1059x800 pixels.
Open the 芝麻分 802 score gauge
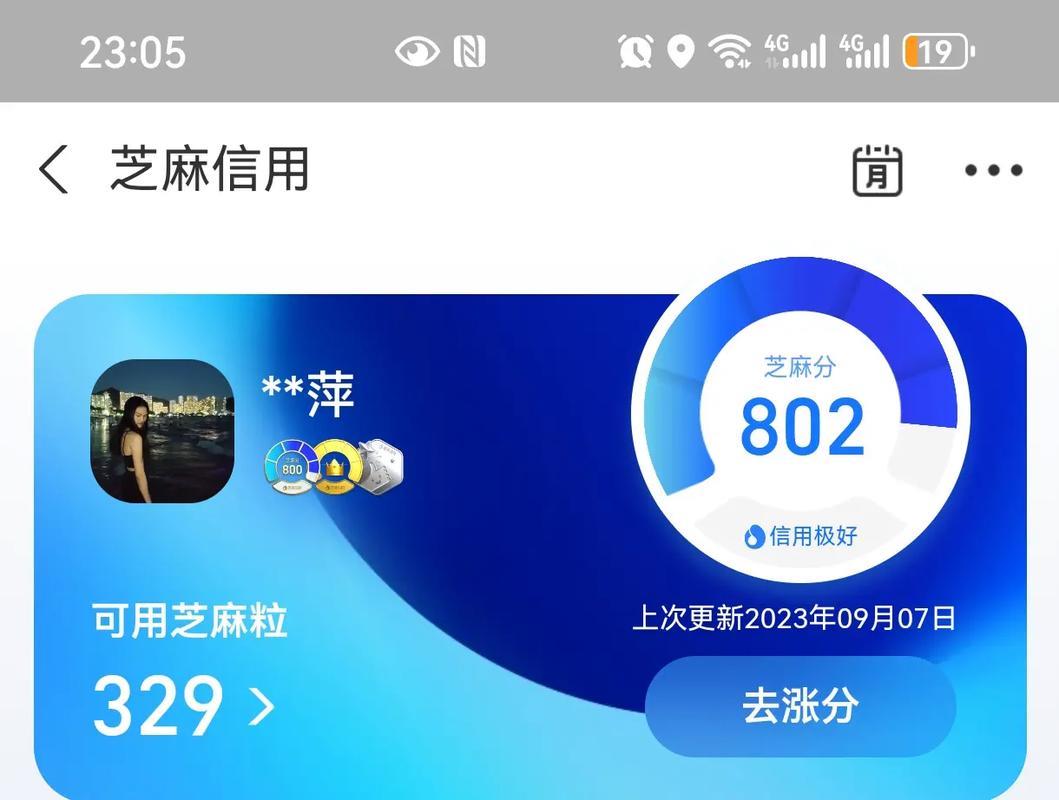point(802,425)
